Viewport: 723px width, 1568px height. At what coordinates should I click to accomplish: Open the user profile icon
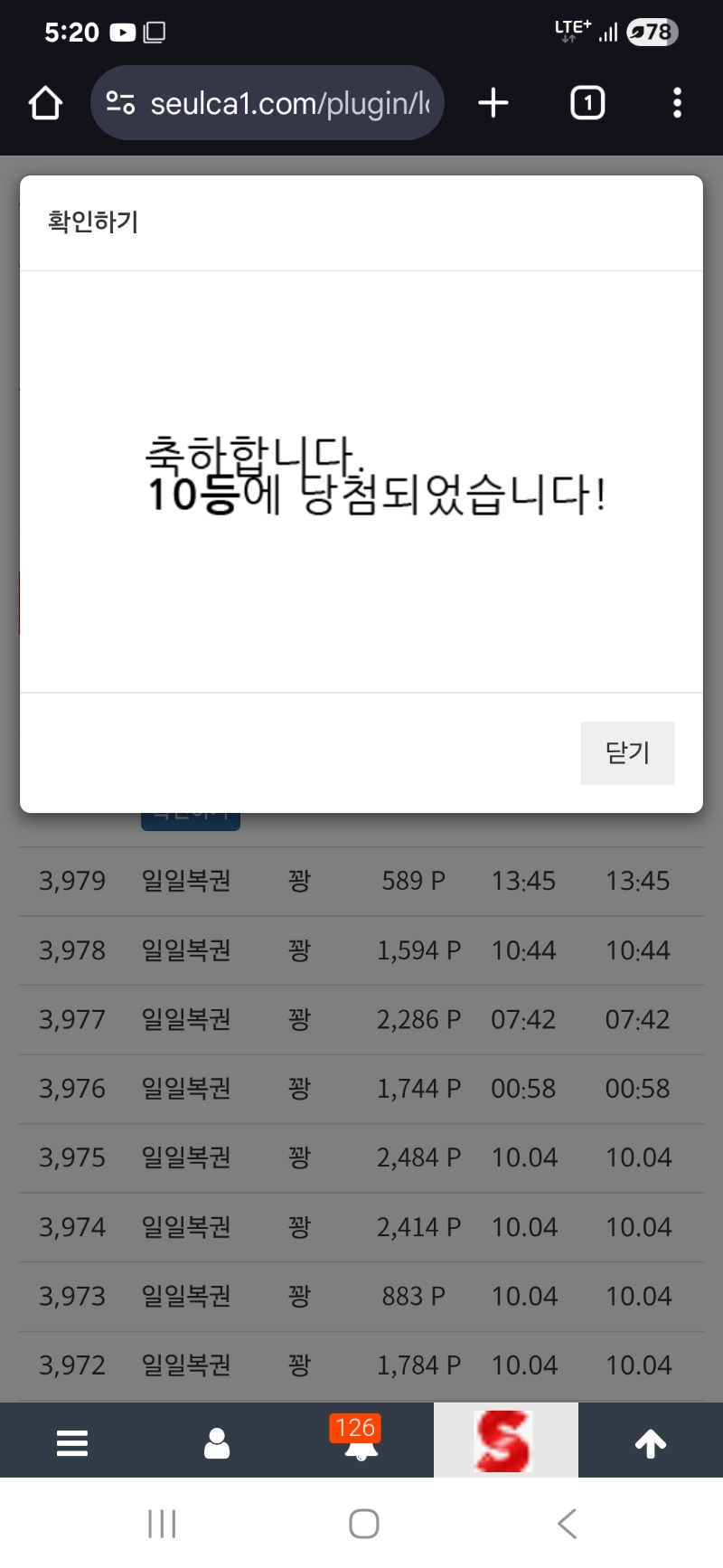217,1442
